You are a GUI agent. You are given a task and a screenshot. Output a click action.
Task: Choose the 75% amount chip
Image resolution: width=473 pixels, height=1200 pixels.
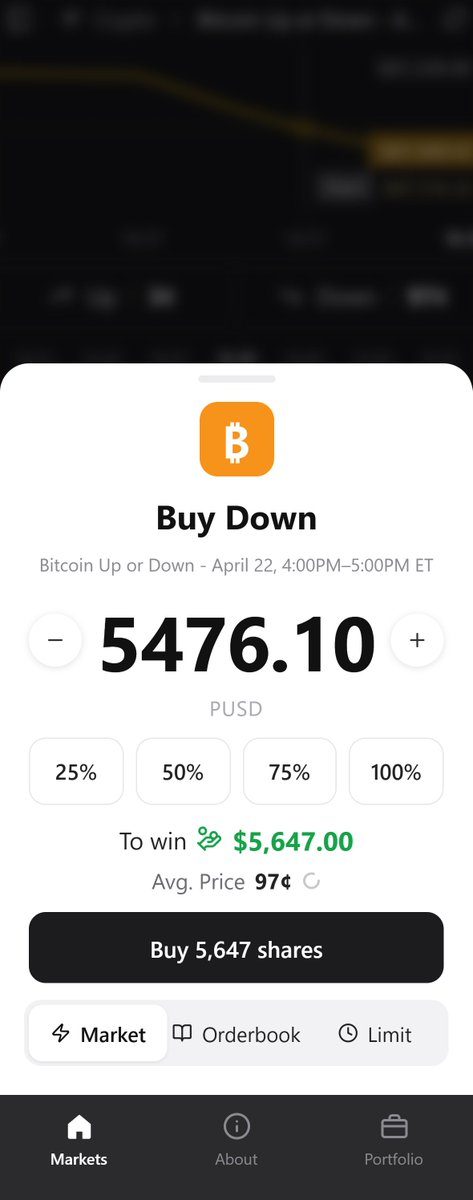[290, 771]
